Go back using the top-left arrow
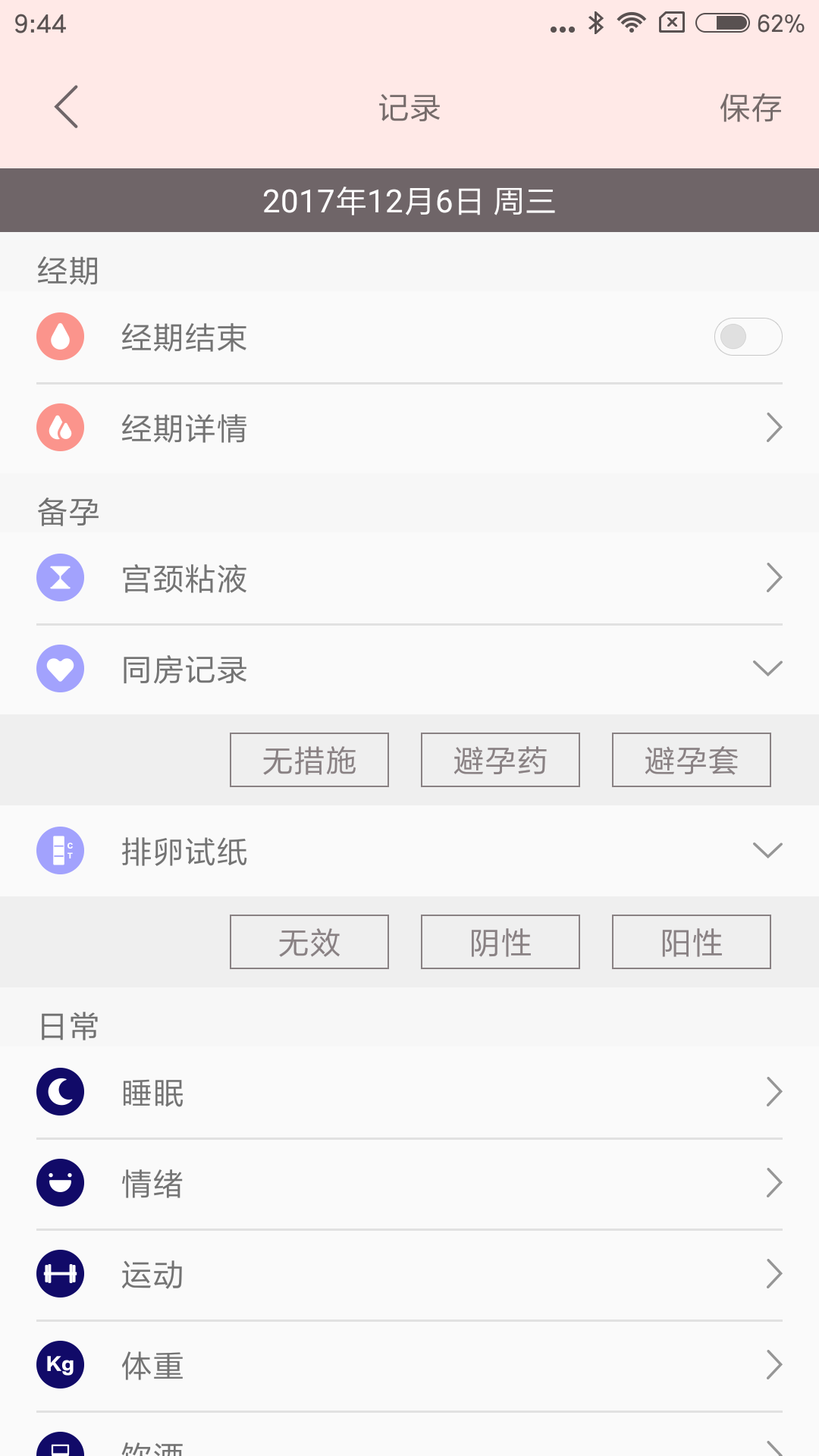Screen dimensions: 819x1456 coord(67,107)
